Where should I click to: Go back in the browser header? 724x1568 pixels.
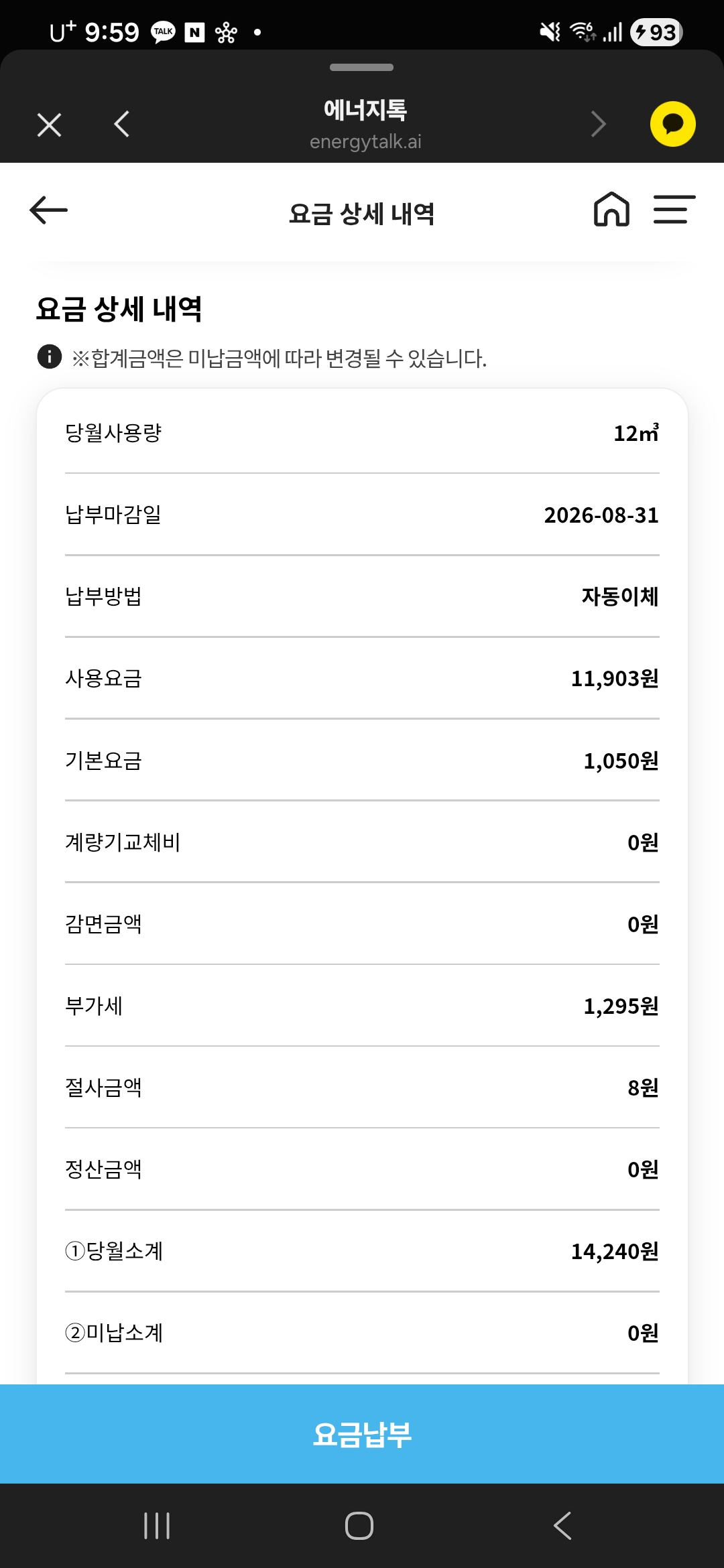121,124
